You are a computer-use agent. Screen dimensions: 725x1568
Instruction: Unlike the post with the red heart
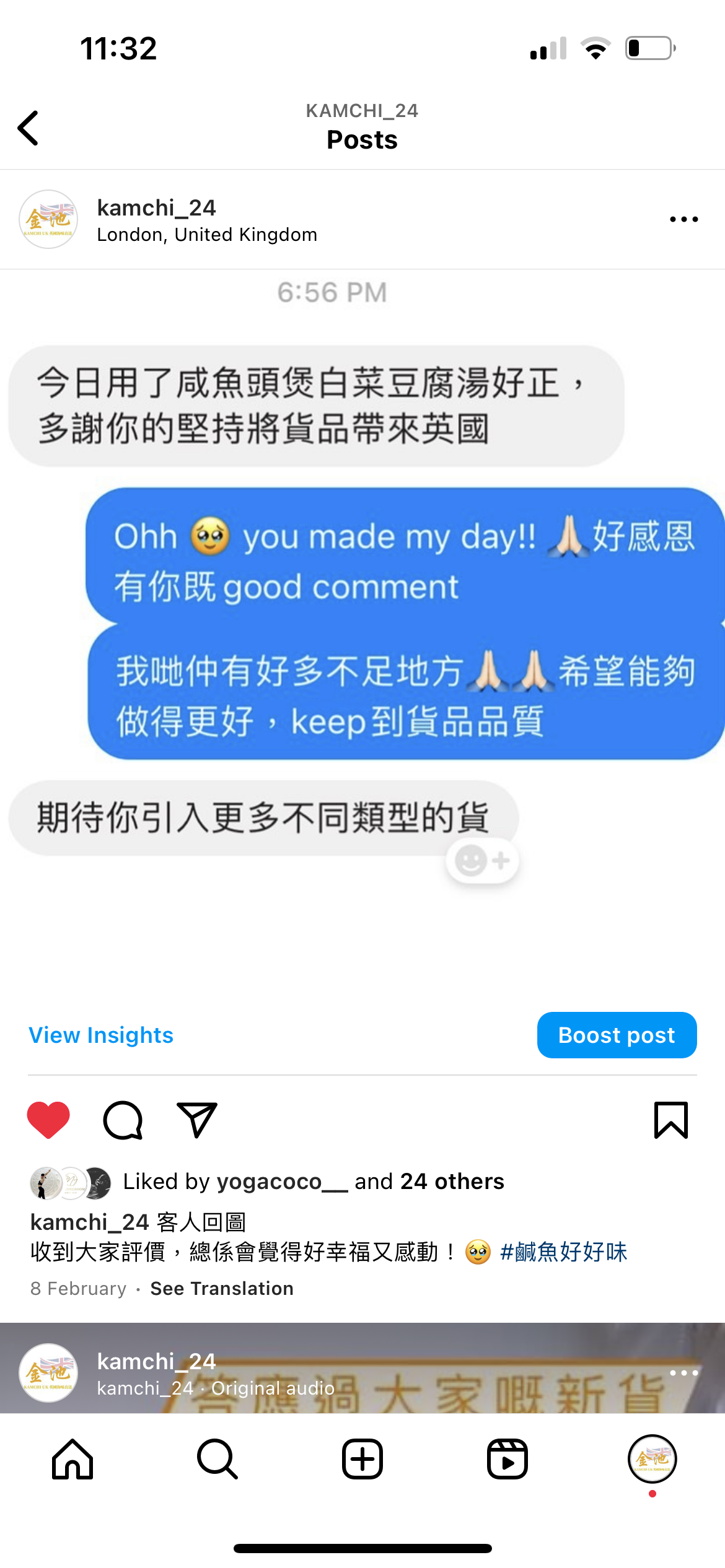(48, 1120)
